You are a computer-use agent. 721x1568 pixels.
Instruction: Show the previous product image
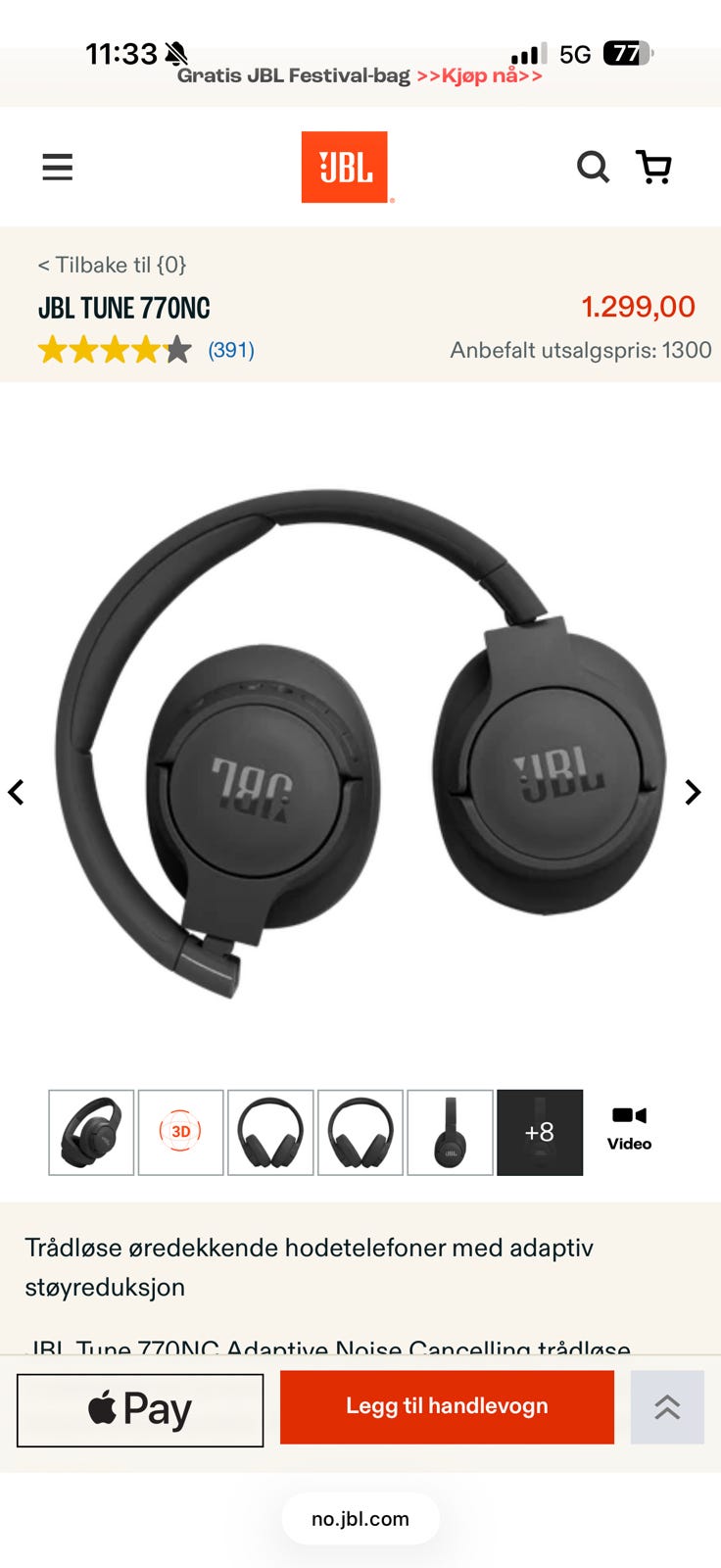click(16, 792)
